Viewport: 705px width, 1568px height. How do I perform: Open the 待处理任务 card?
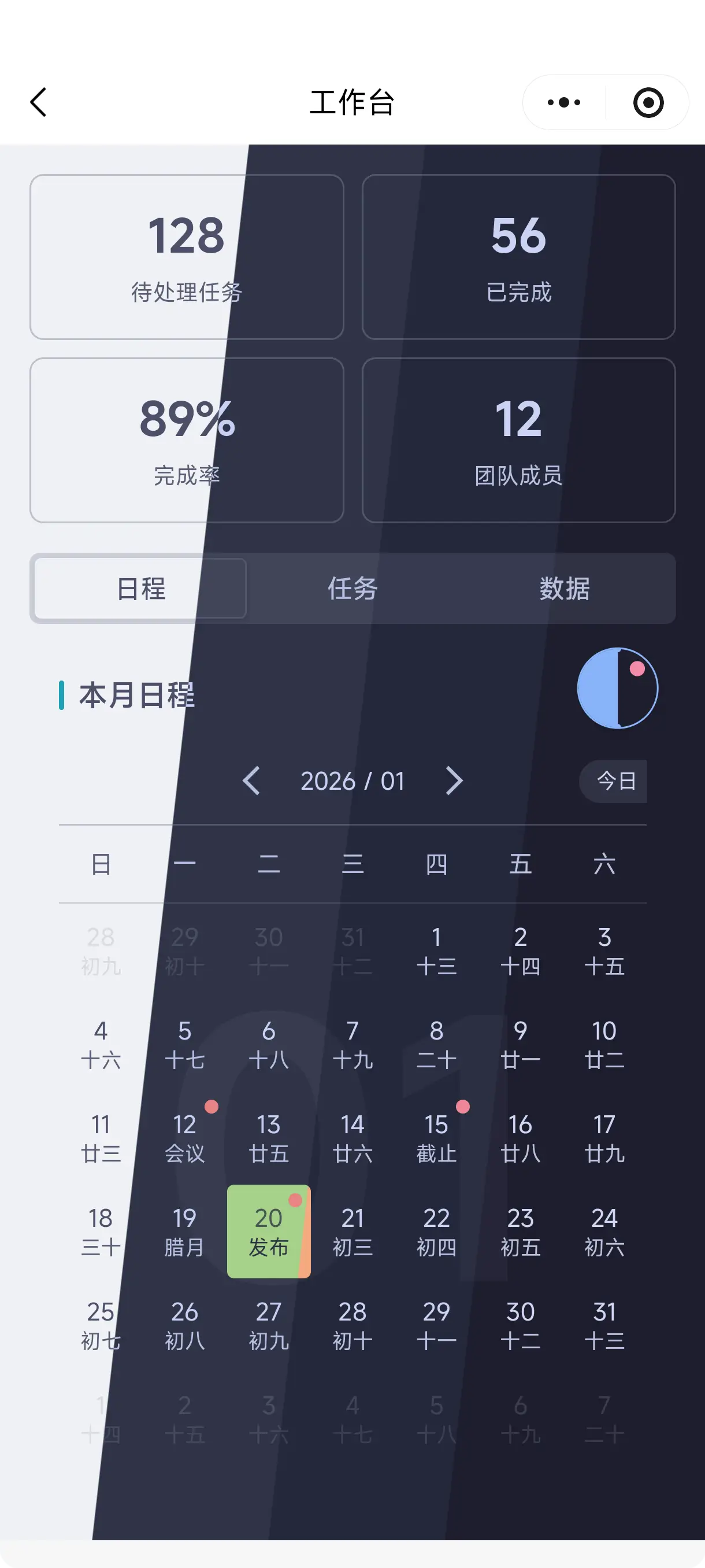tap(187, 257)
